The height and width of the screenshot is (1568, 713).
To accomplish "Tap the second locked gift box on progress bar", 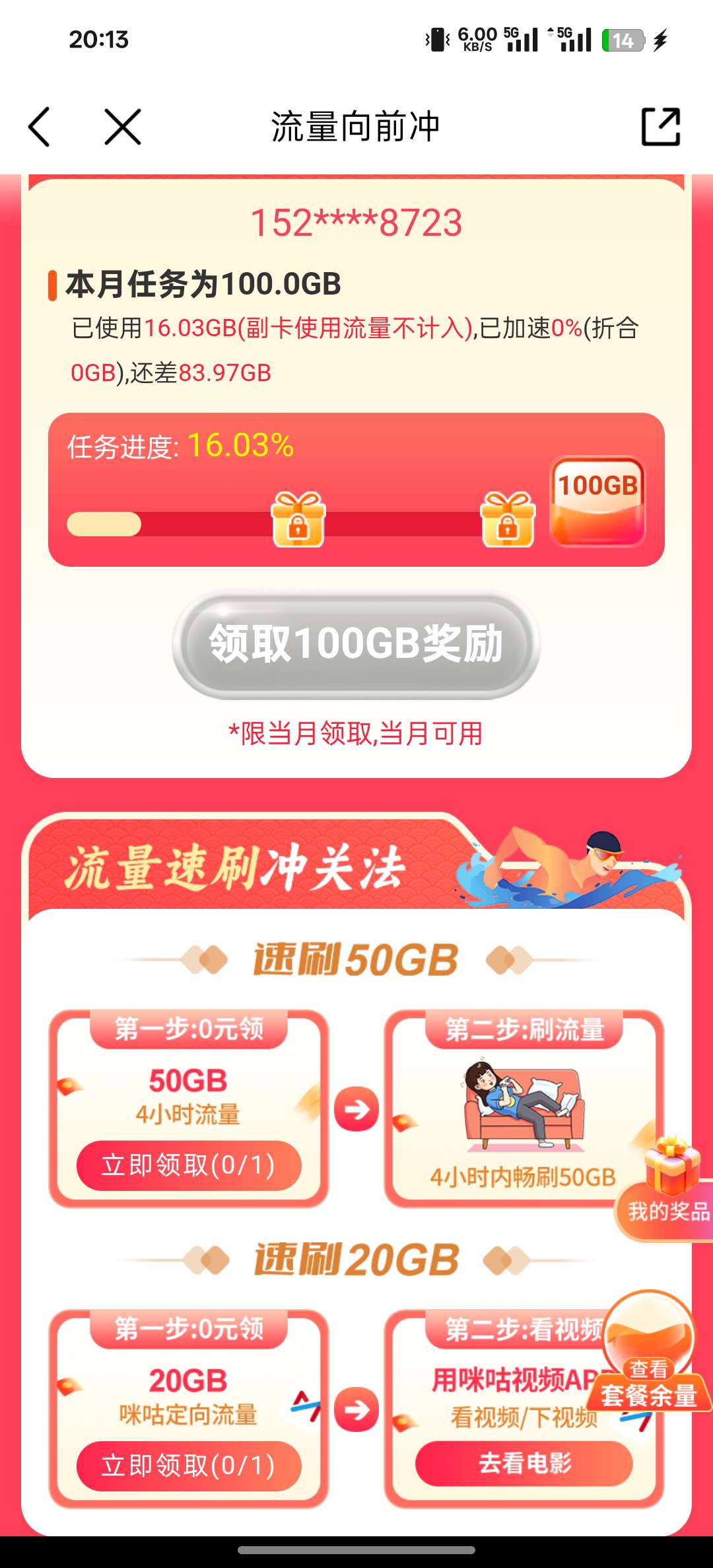I will 508,520.
